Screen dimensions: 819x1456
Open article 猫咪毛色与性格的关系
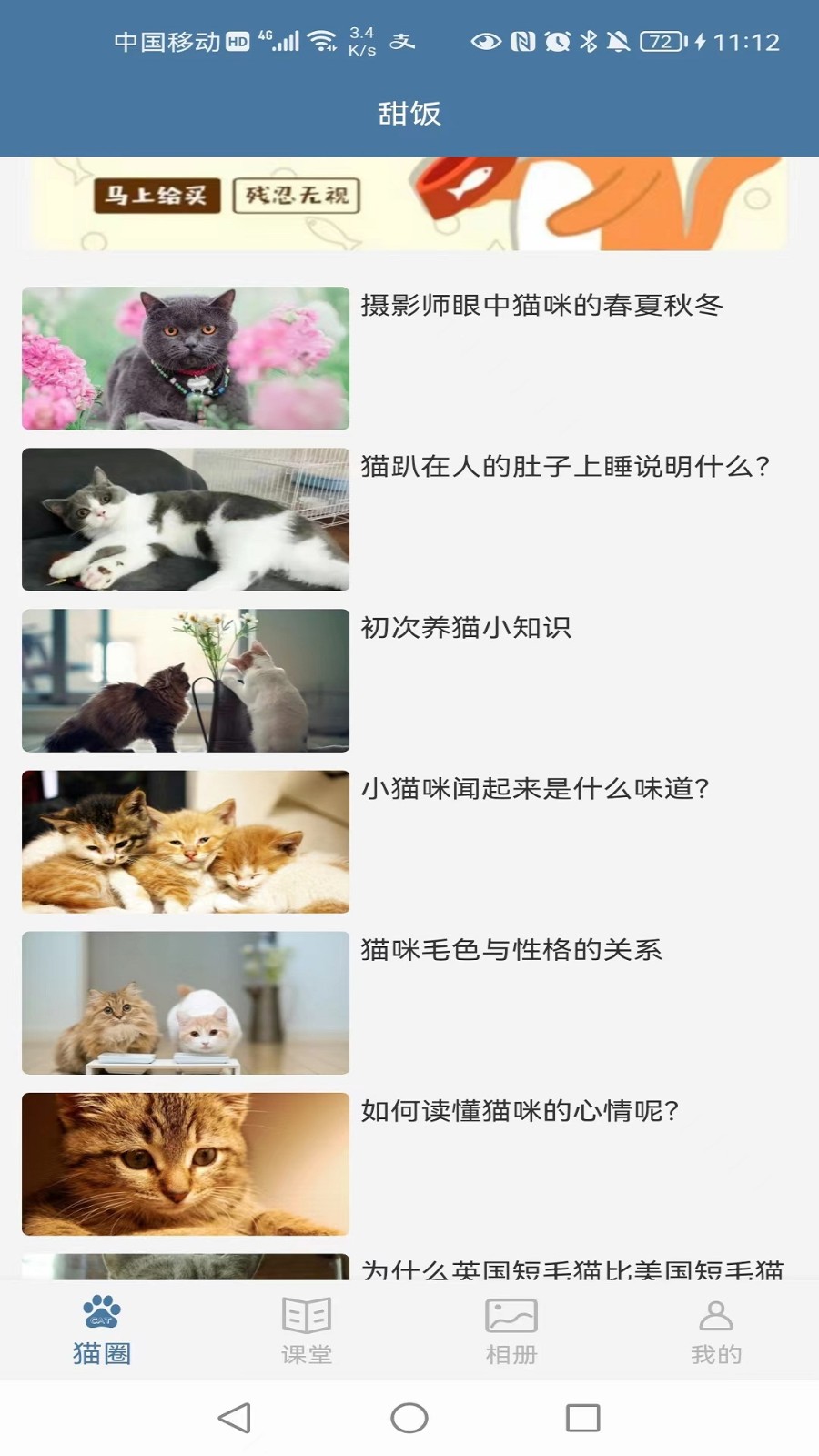(512, 949)
